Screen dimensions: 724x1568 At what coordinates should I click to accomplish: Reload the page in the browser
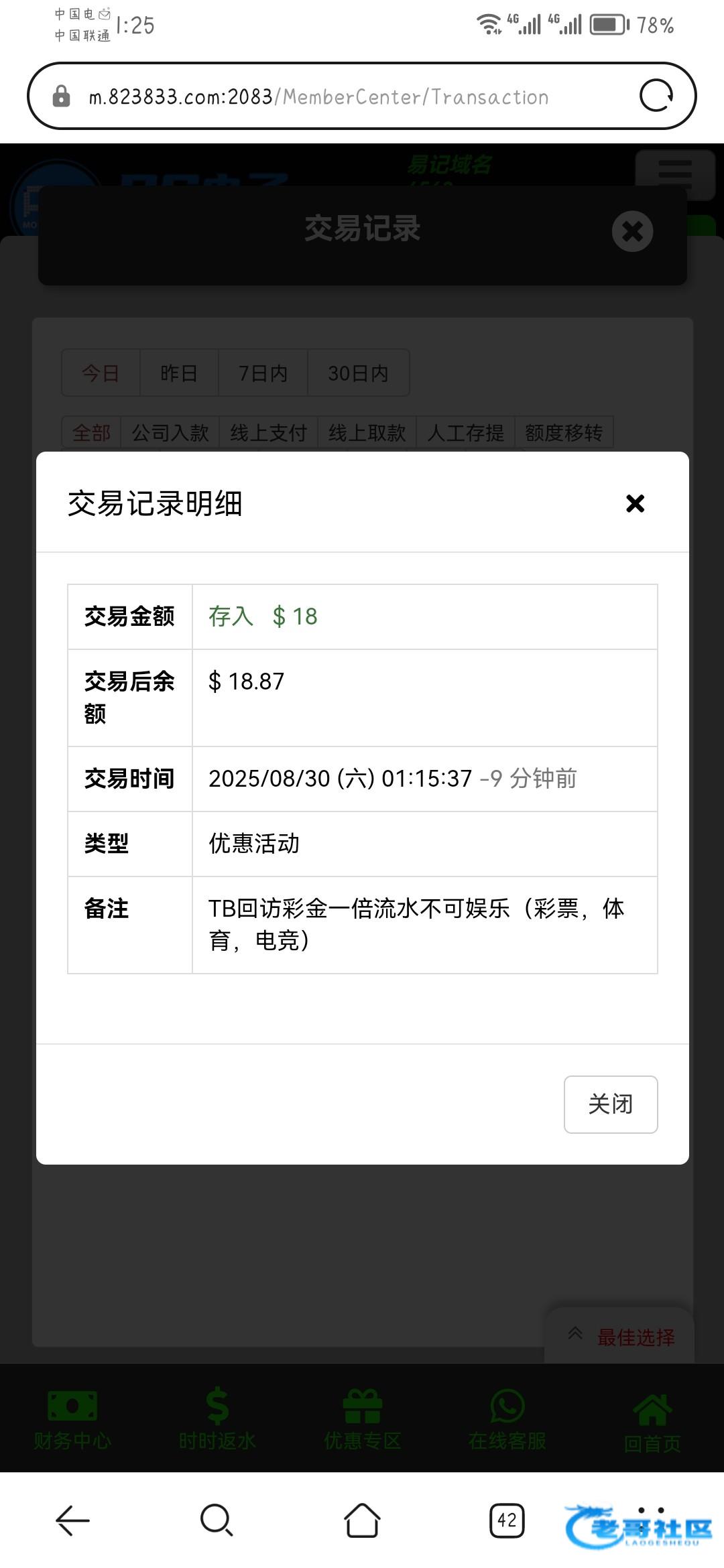point(656,95)
